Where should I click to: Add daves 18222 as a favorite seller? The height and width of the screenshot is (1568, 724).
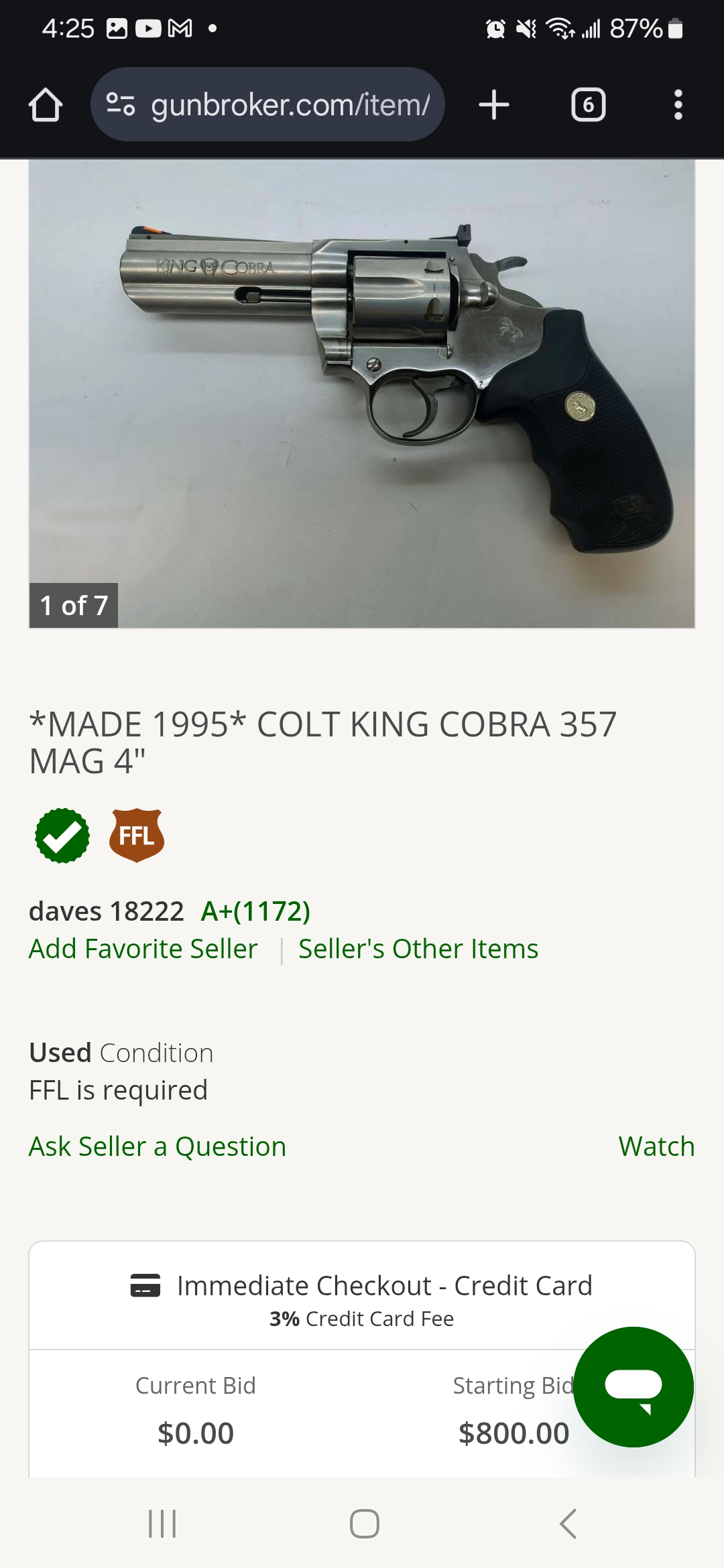(x=143, y=949)
